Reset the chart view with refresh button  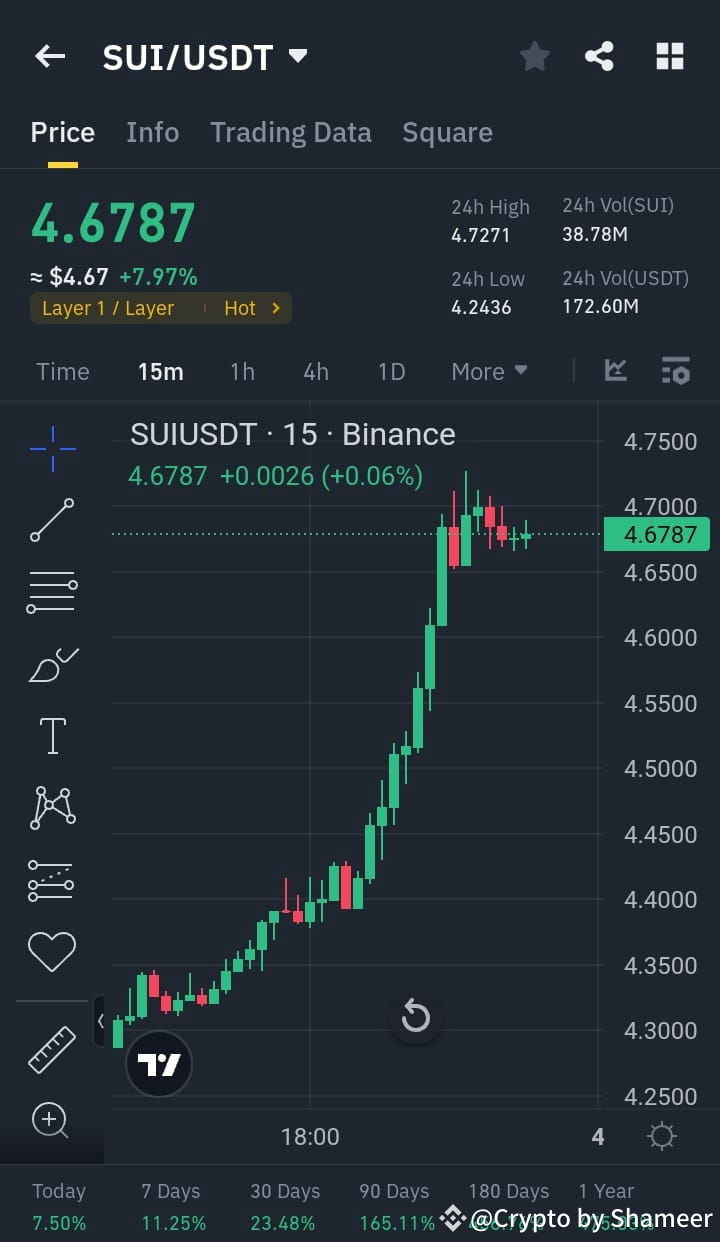pyautogui.click(x=415, y=1016)
